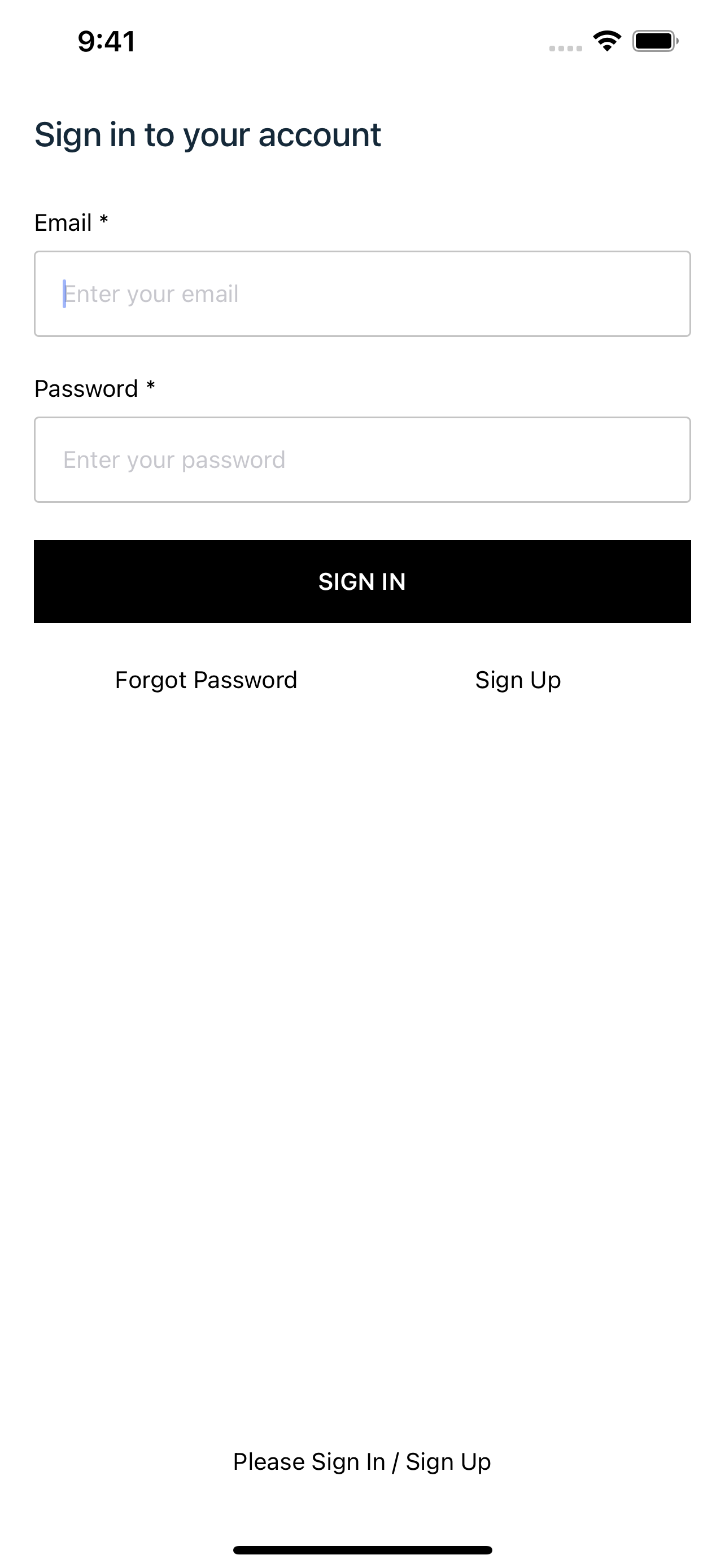The width and height of the screenshot is (725, 1568).
Task: Select the 'Enter your password' placeholder text
Action: point(173,459)
